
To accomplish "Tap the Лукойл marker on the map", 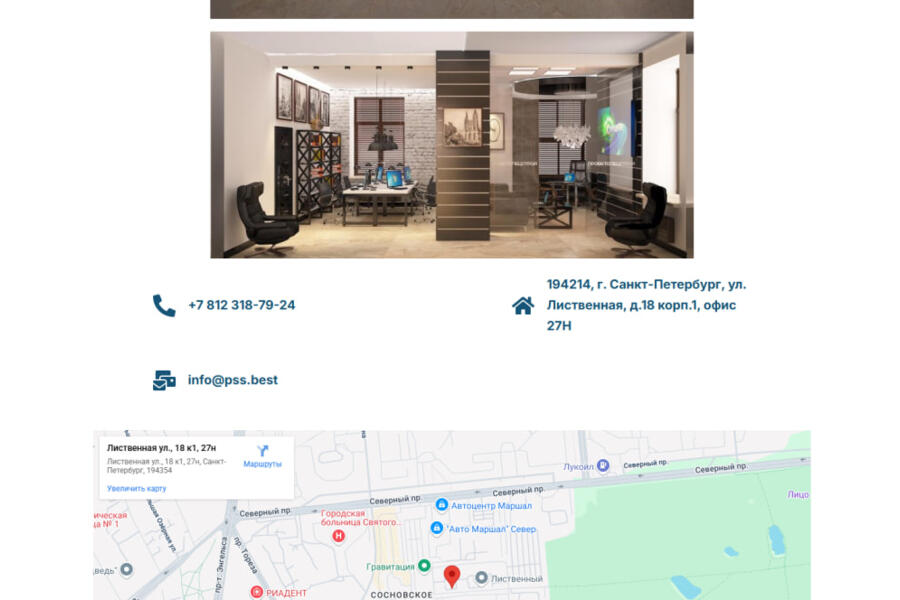I will [603, 466].
